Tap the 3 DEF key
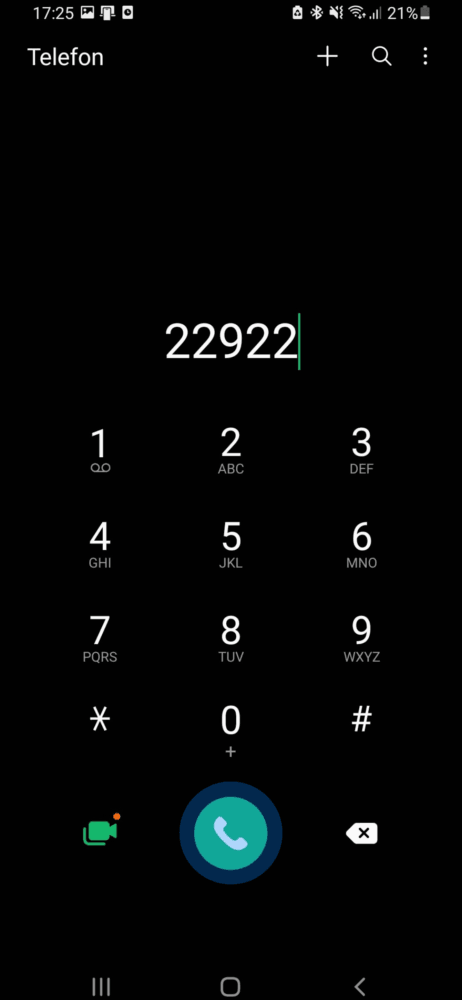Image resolution: width=462 pixels, height=1000 pixels. click(361, 451)
